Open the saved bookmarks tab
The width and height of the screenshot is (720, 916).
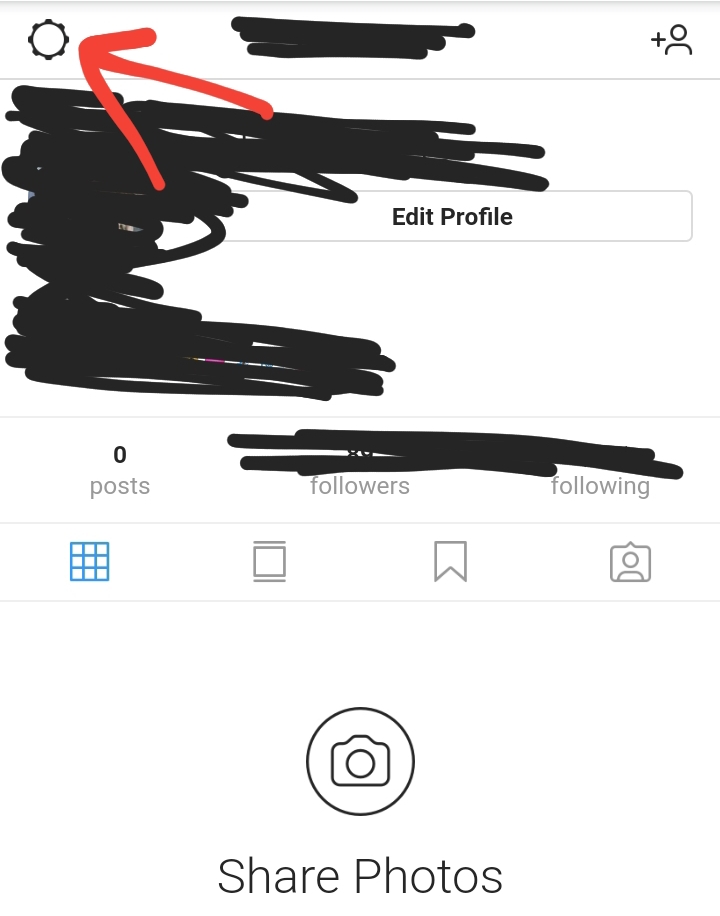[x=450, y=562]
